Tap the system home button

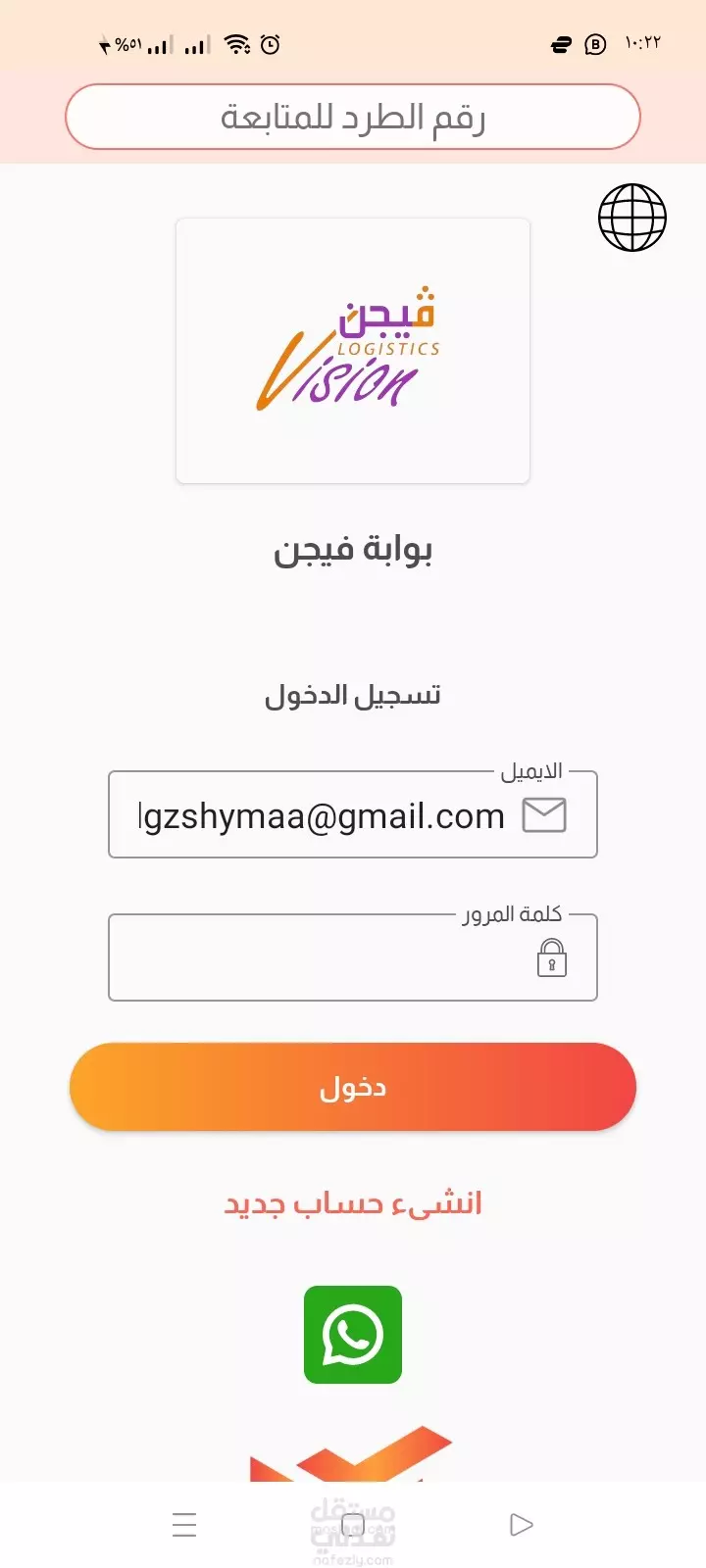coord(353,1525)
